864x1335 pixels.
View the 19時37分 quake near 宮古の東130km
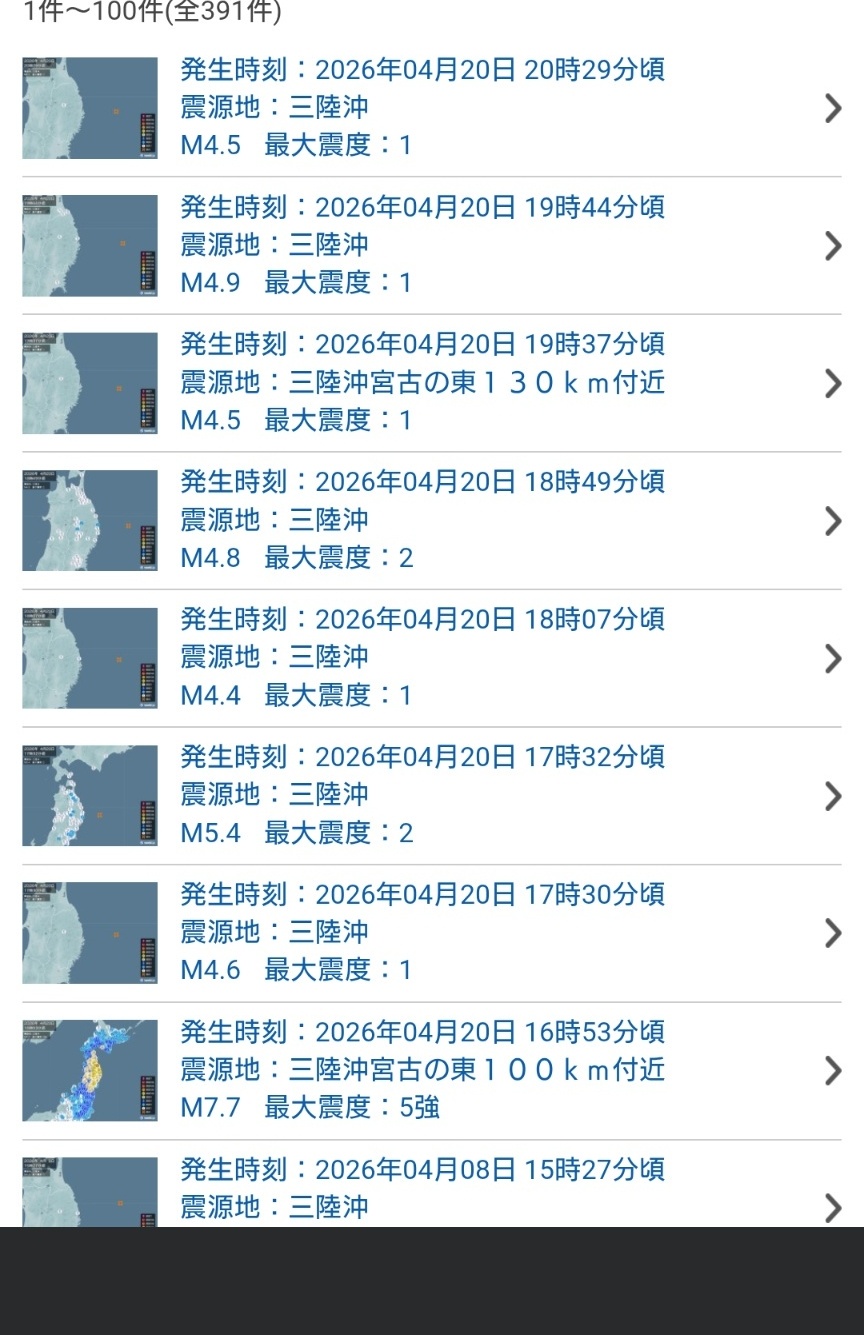(x=430, y=383)
